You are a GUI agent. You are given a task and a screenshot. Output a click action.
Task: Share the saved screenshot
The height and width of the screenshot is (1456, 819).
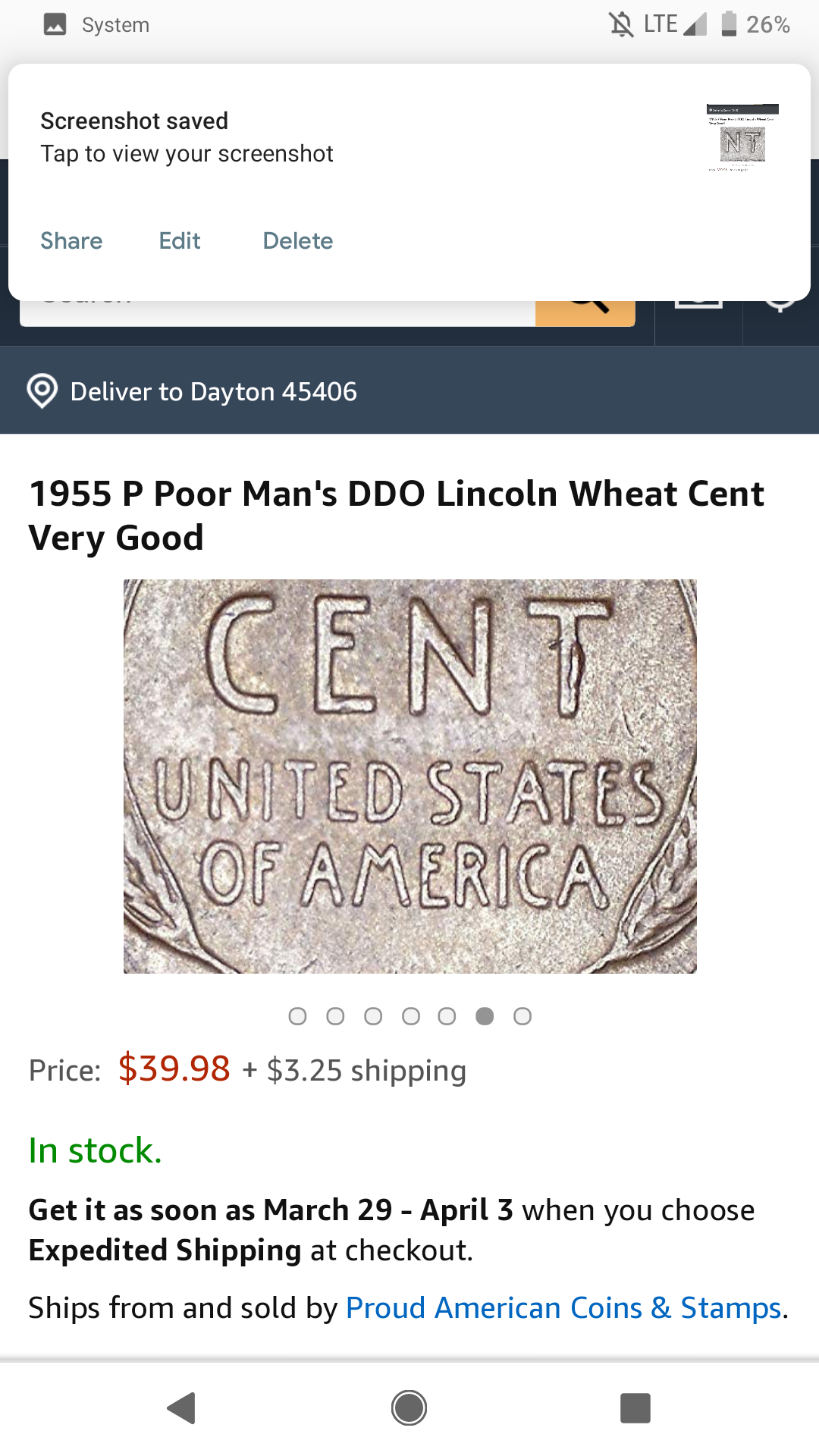(x=71, y=241)
